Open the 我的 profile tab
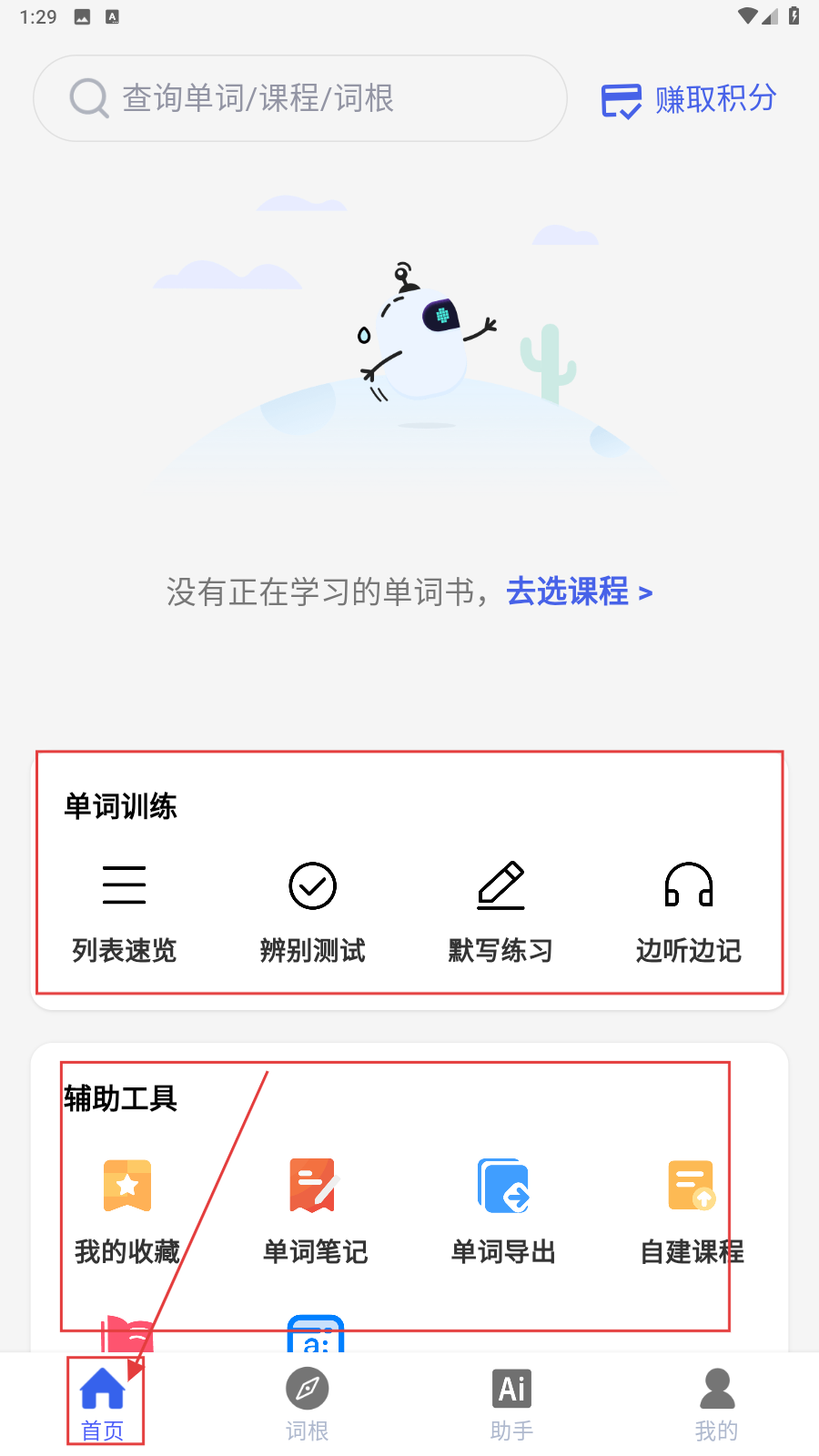819x1456 pixels. (x=716, y=1403)
